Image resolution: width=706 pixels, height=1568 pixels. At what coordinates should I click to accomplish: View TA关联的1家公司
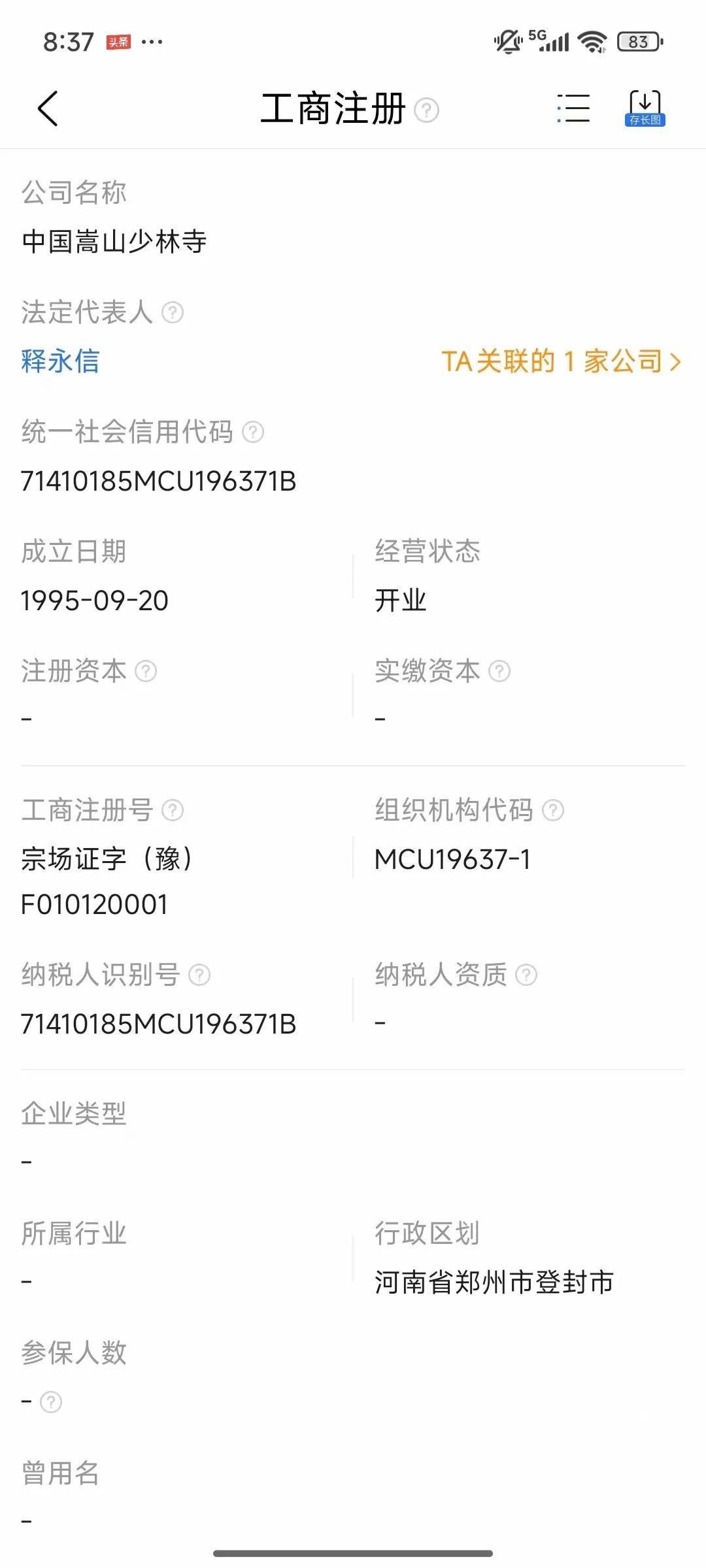561,361
